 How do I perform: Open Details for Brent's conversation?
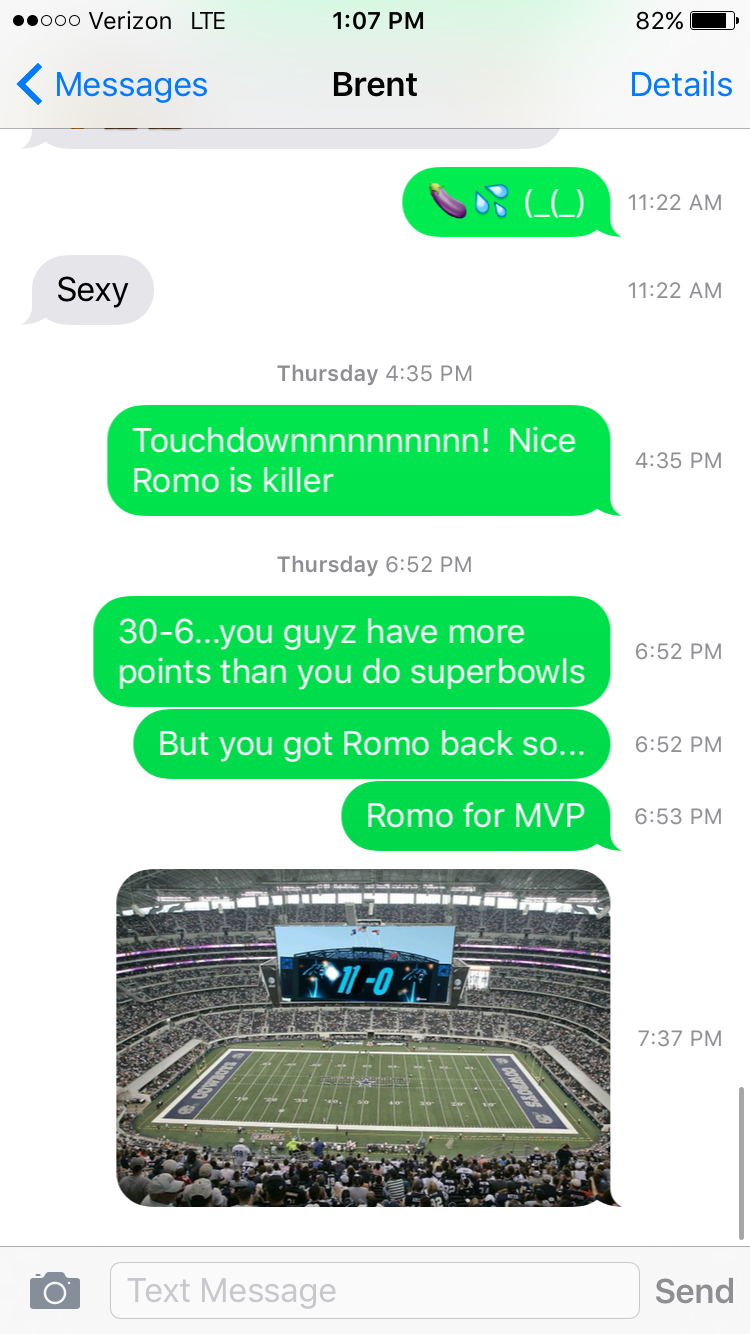point(681,85)
